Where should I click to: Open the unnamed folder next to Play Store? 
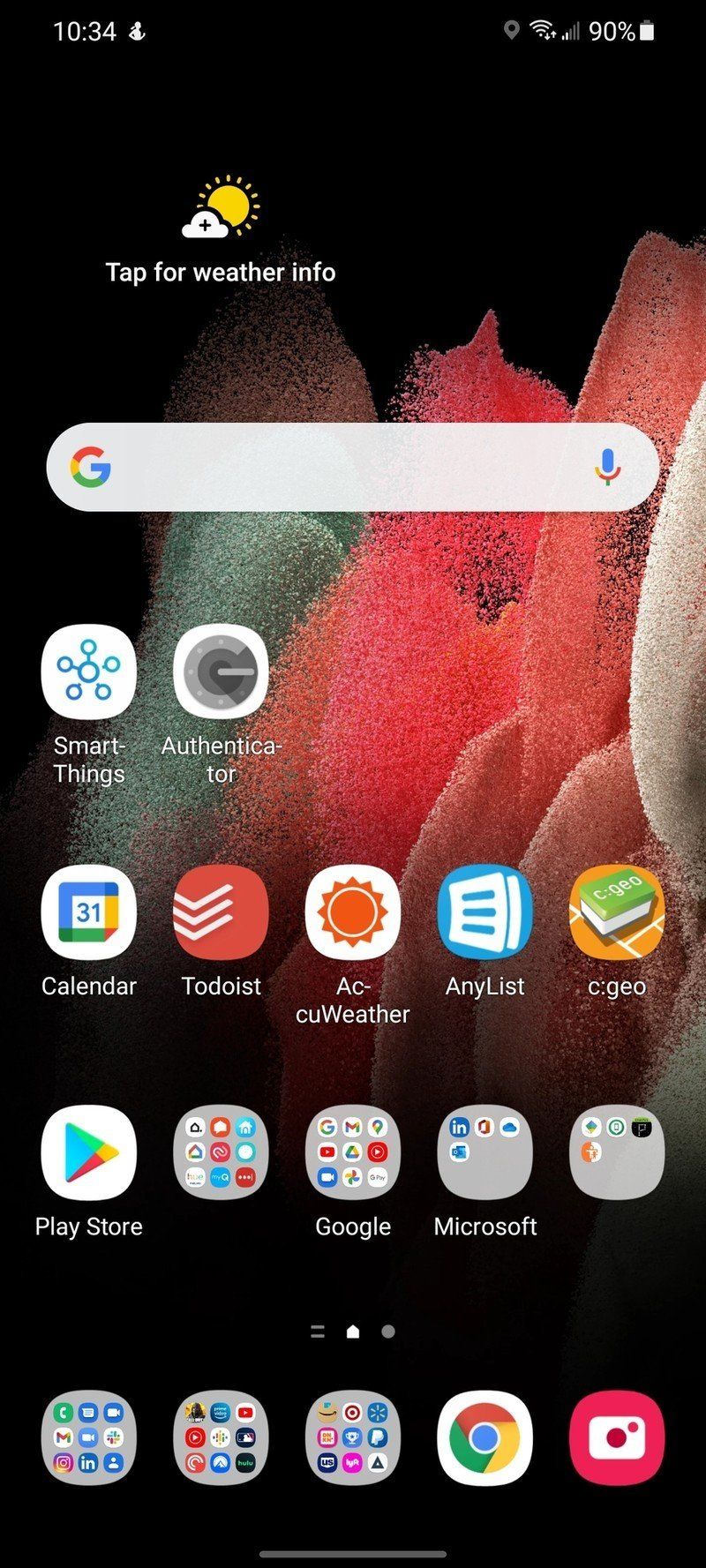(221, 1152)
